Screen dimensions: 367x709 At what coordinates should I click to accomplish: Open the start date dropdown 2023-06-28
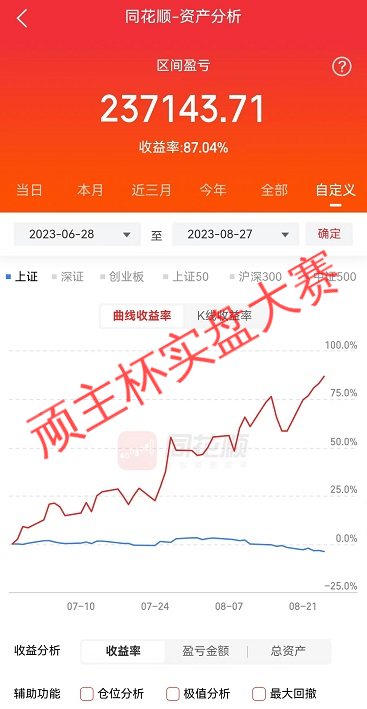tap(77, 234)
